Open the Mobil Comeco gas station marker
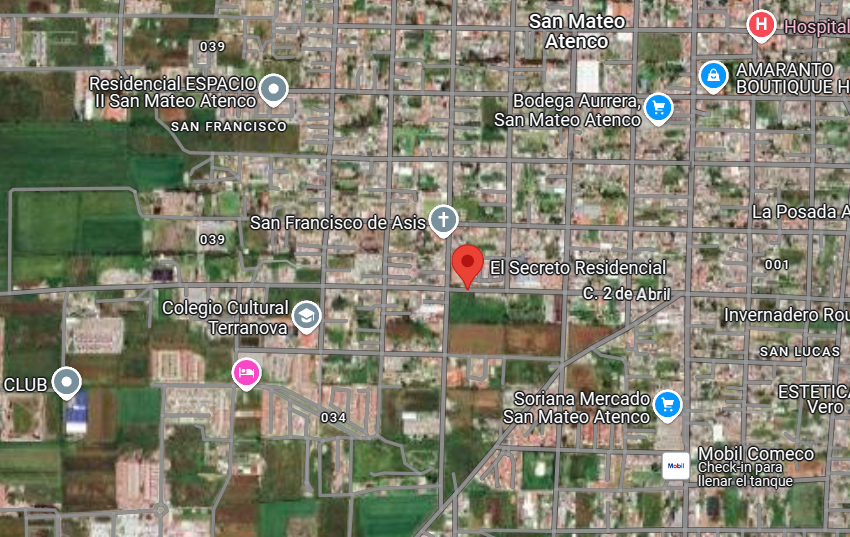 (x=675, y=466)
